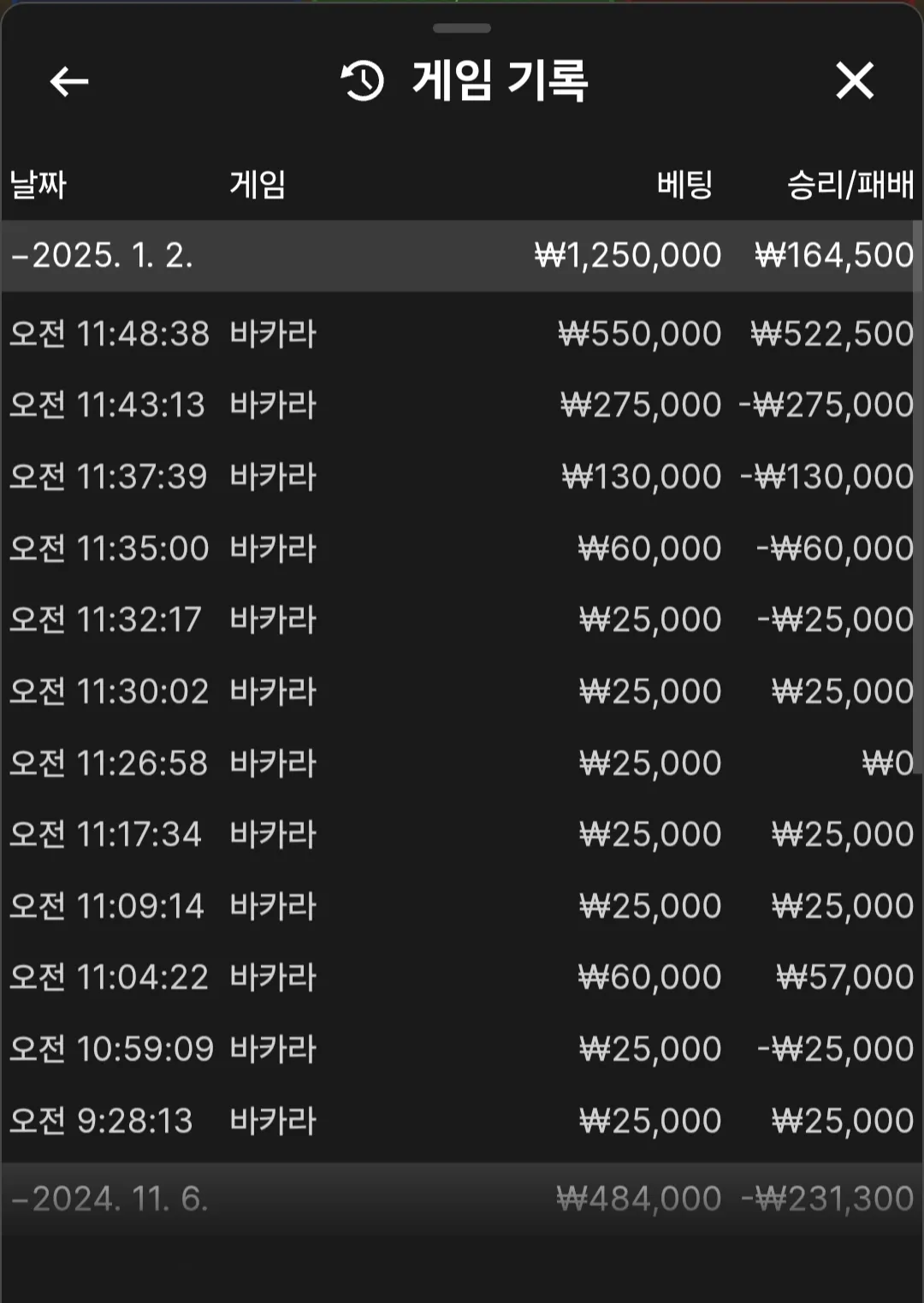Viewport: 924px width, 1303px height.
Task: Select the 오전 11:37:39 바카라 entry
Action: [462, 477]
